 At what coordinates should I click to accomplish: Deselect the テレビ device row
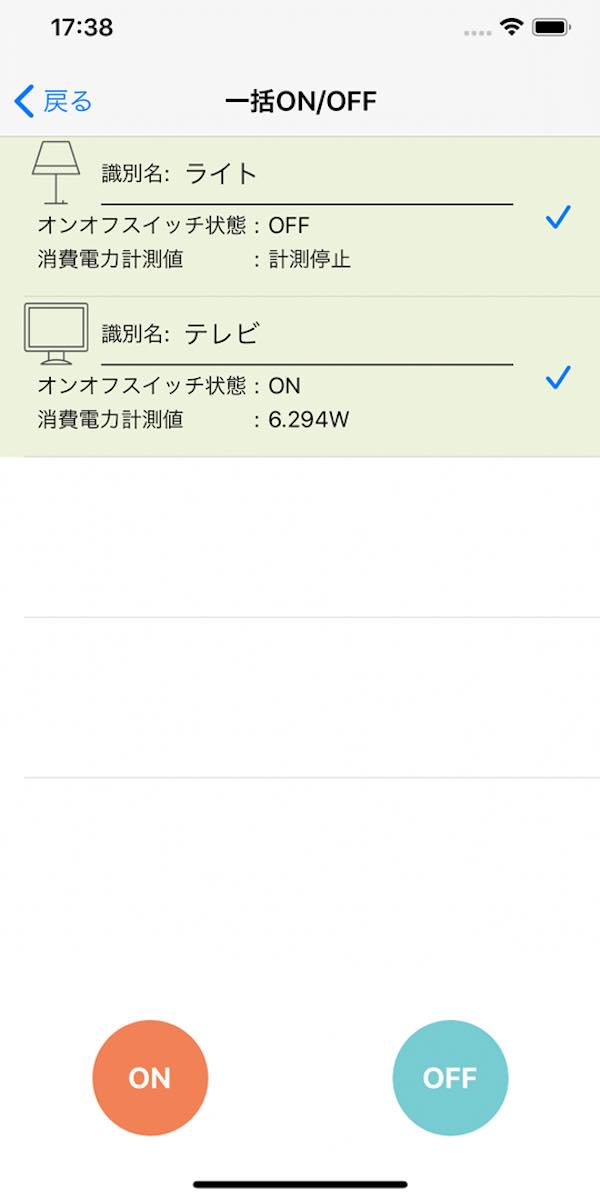click(x=300, y=377)
